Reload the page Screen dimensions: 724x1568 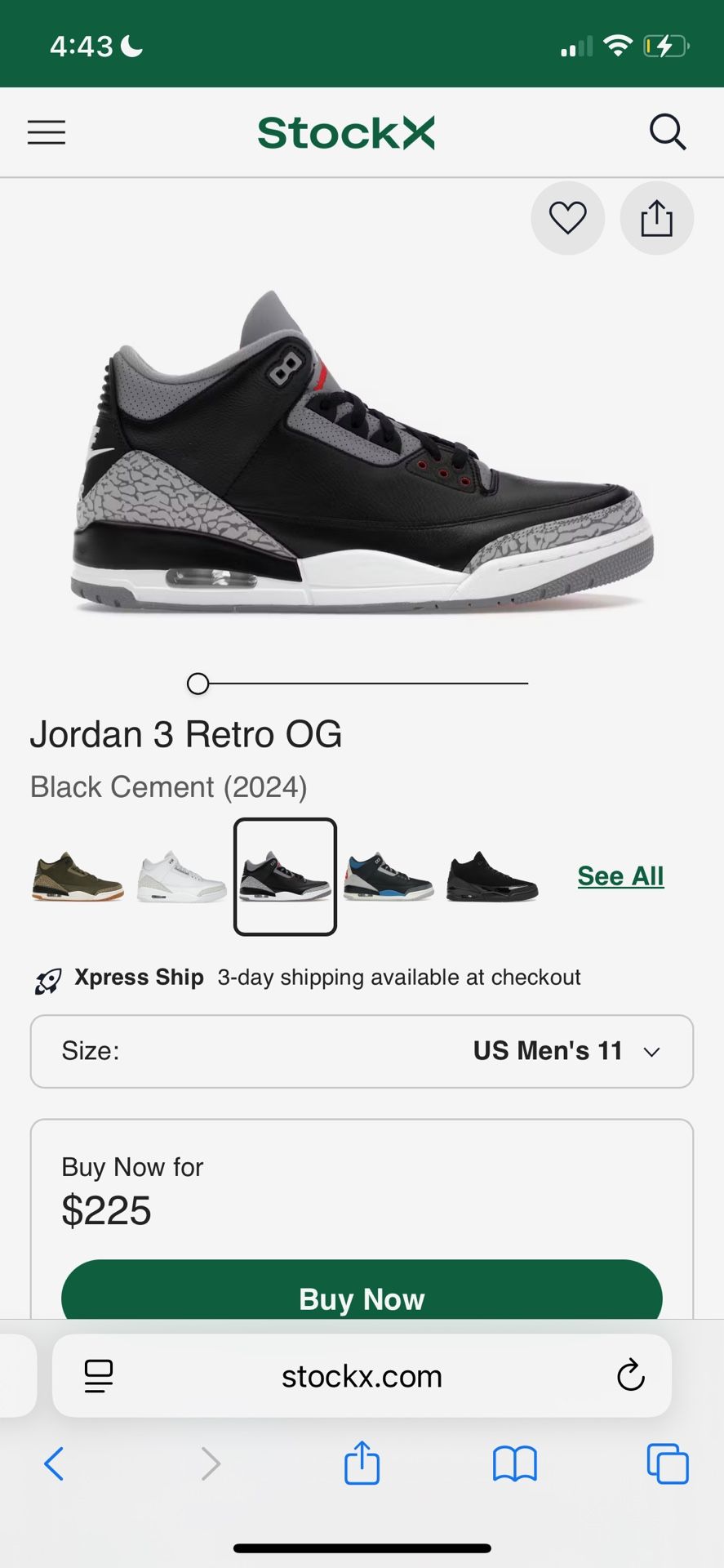click(x=630, y=1376)
